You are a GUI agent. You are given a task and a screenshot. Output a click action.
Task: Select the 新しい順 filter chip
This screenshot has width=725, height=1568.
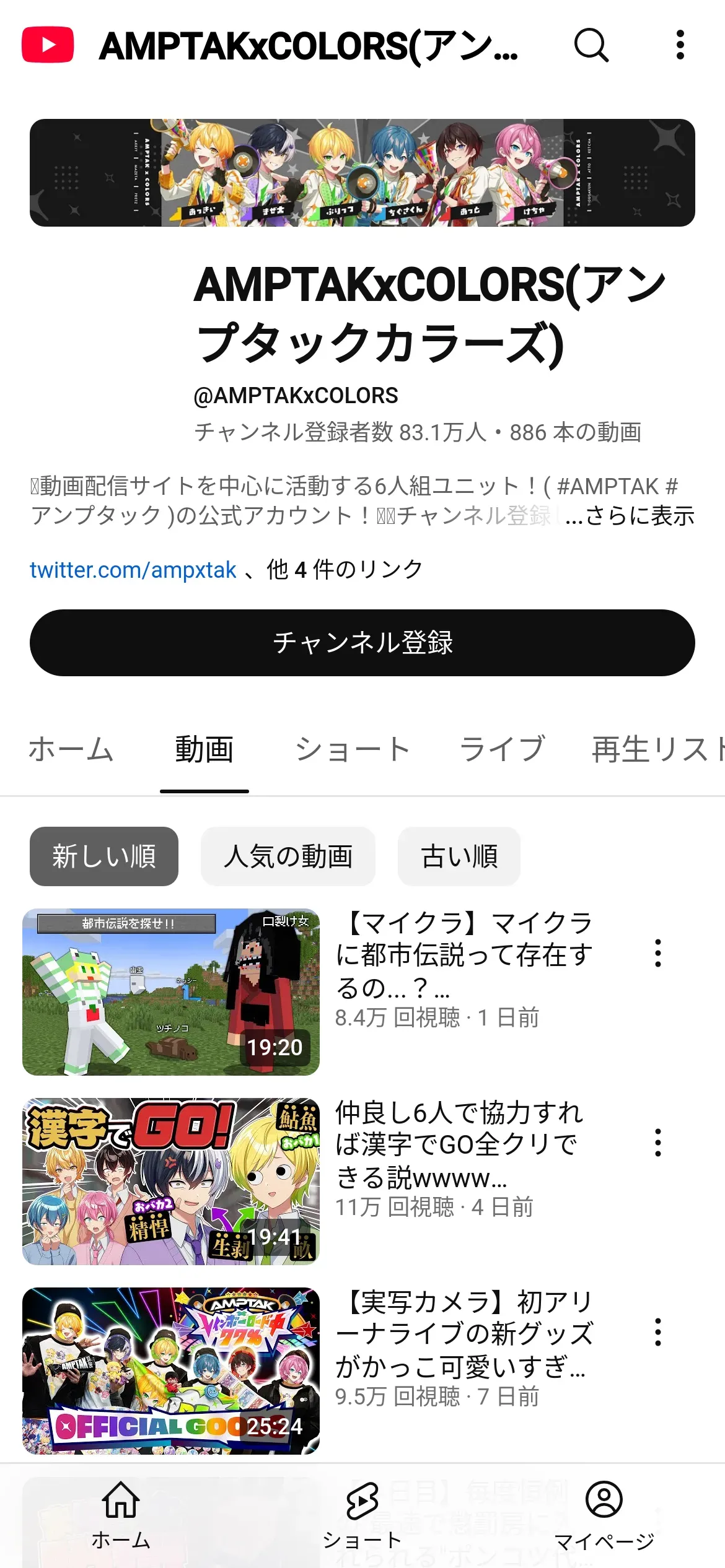[104, 856]
